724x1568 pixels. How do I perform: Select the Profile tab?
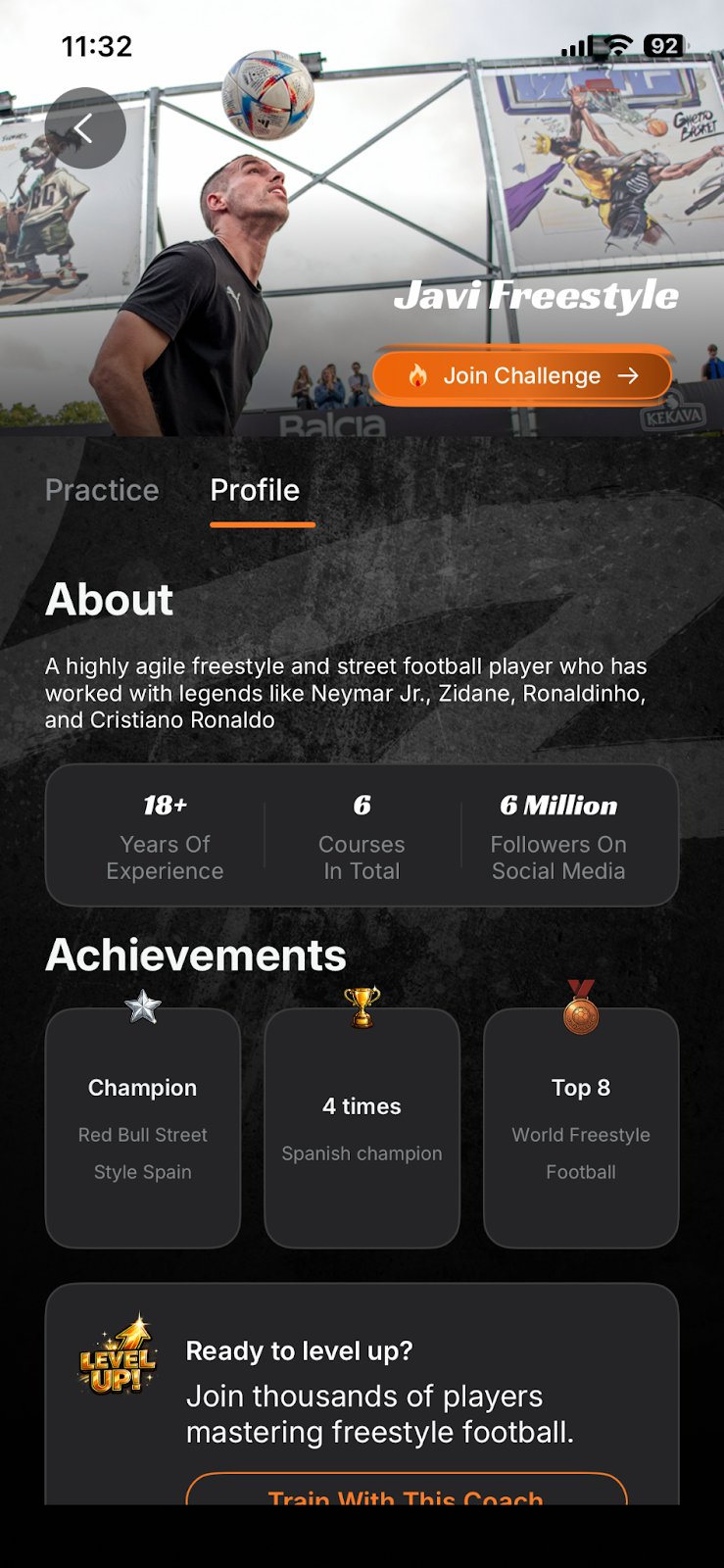(256, 490)
